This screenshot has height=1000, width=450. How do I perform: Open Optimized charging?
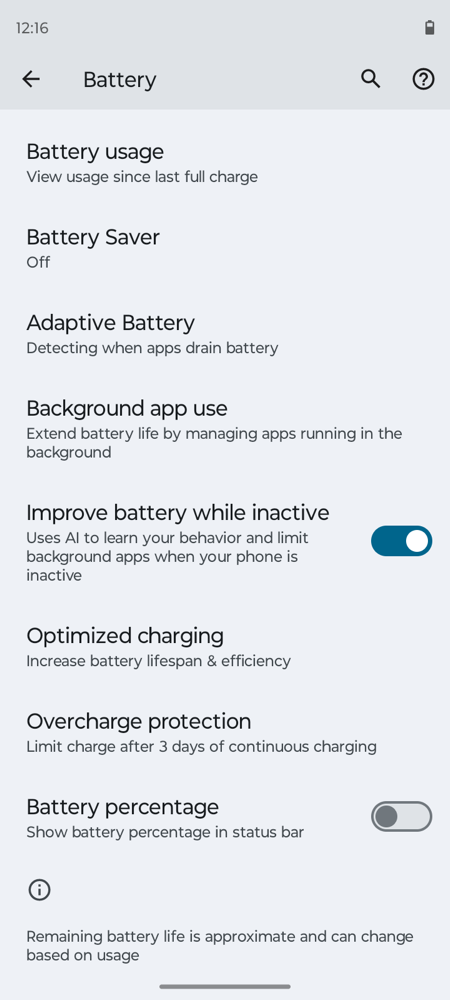pyautogui.click(x=225, y=647)
